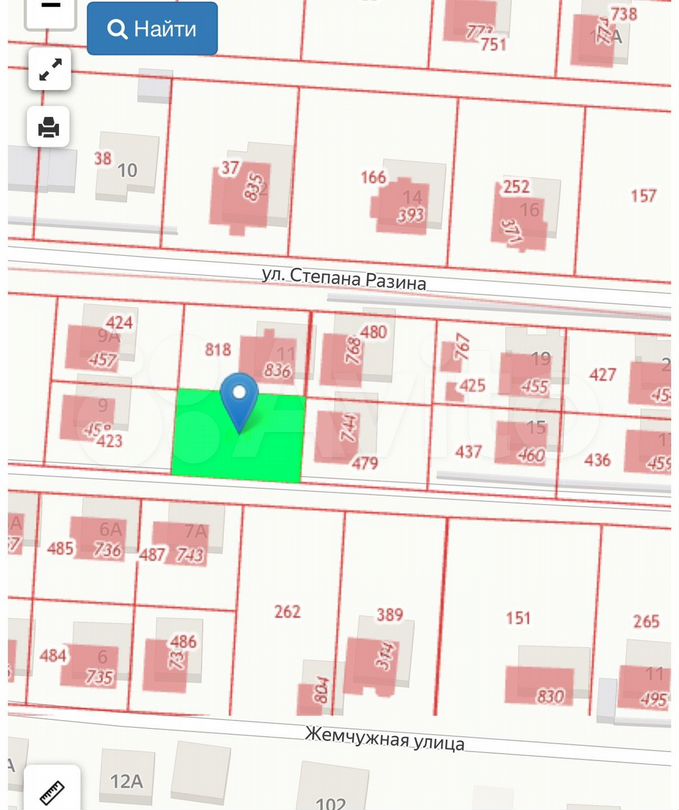Screen dimensions: 679x810
Task: Expand map to fullscreen
Action: pyautogui.click(x=49, y=70)
